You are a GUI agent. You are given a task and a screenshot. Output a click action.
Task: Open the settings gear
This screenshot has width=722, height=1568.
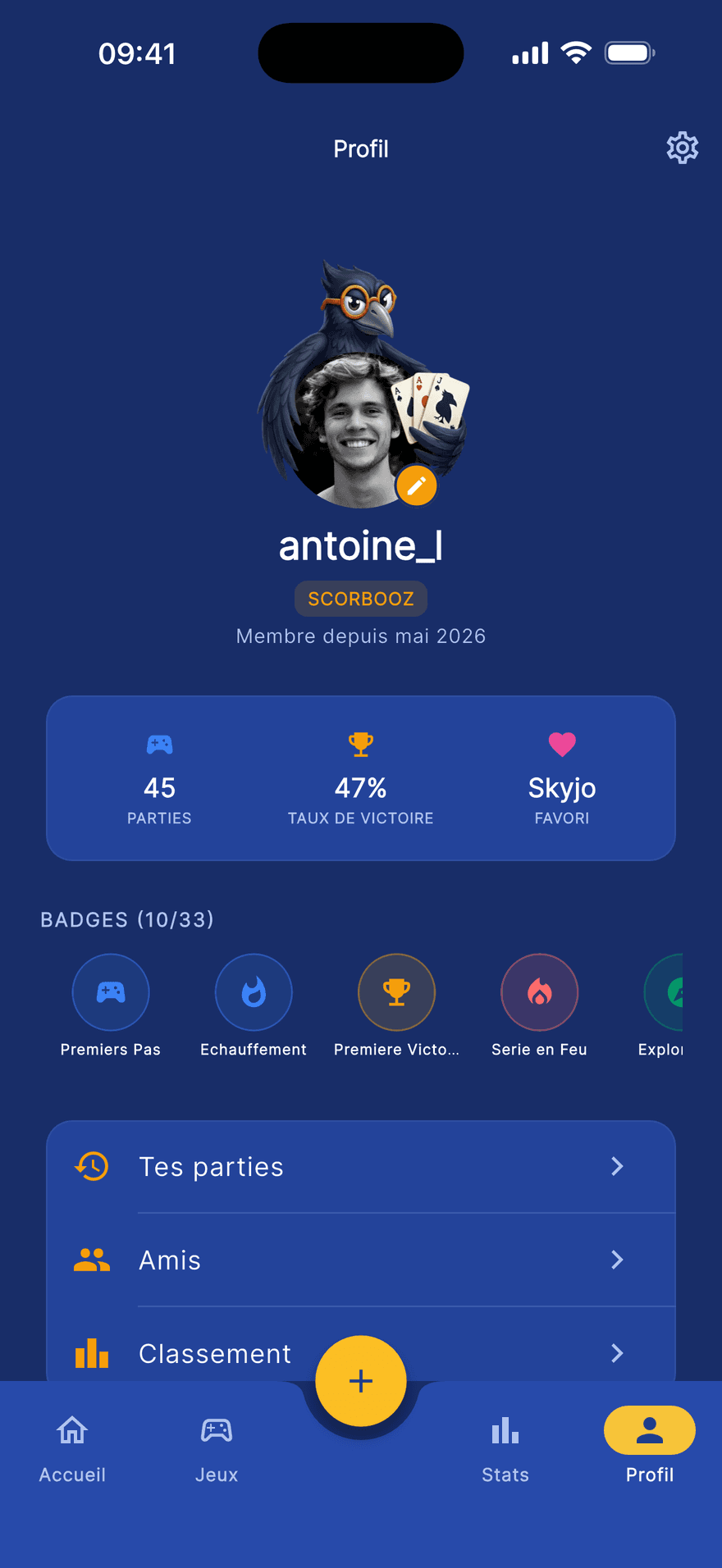click(x=682, y=148)
